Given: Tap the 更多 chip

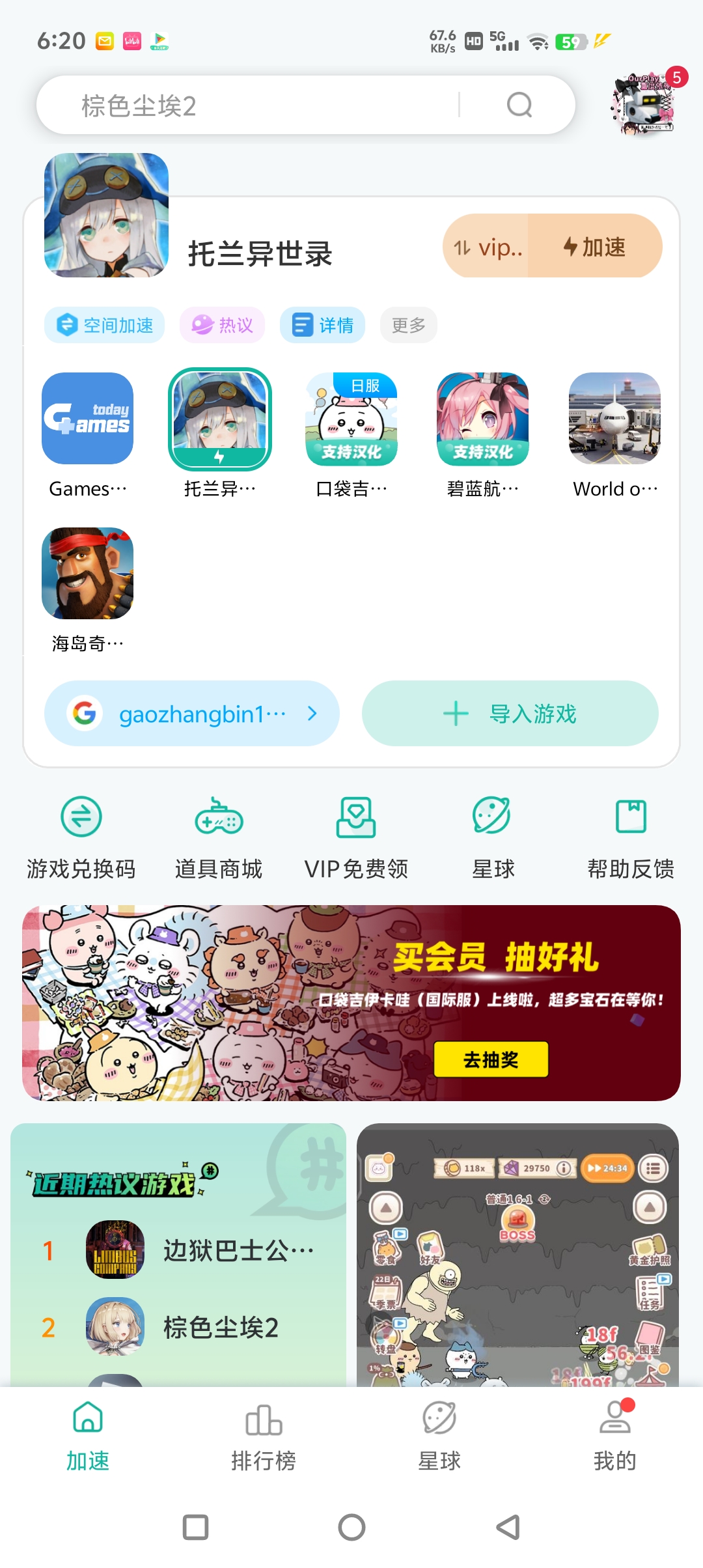Looking at the screenshot, I should tap(408, 325).
